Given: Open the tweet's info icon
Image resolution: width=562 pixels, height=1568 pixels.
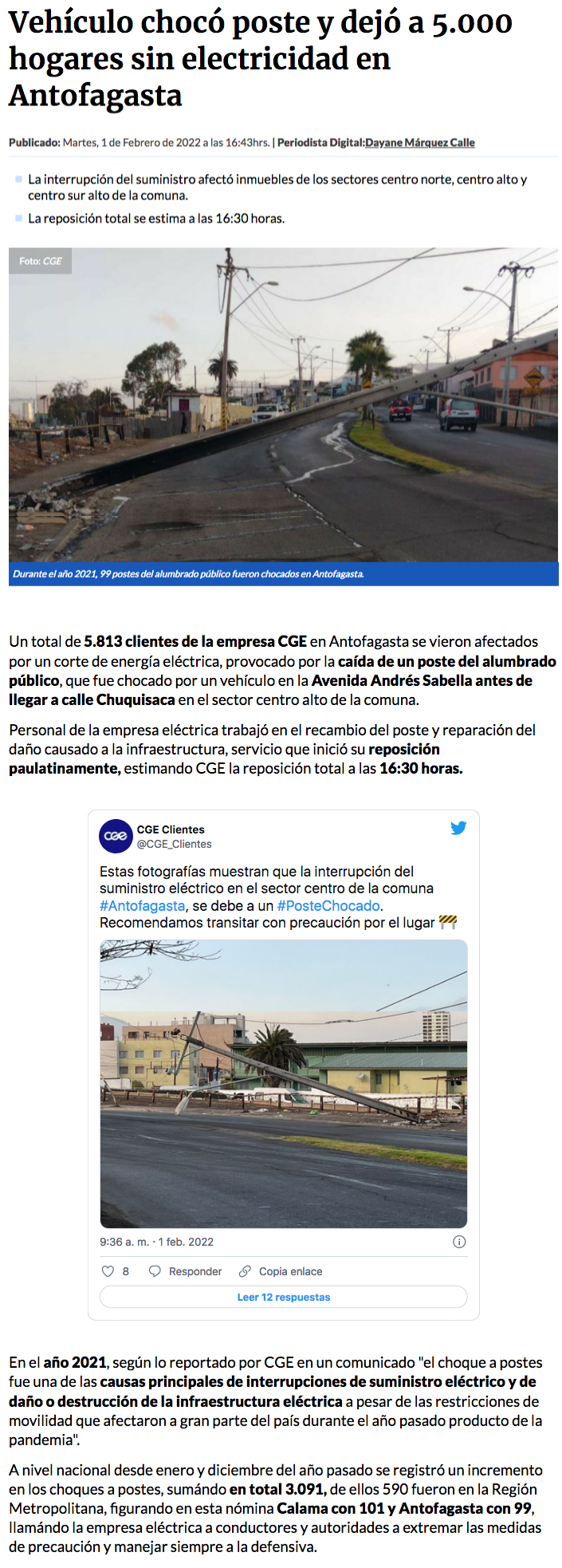Looking at the screenshot, I should click(459, 1242).
